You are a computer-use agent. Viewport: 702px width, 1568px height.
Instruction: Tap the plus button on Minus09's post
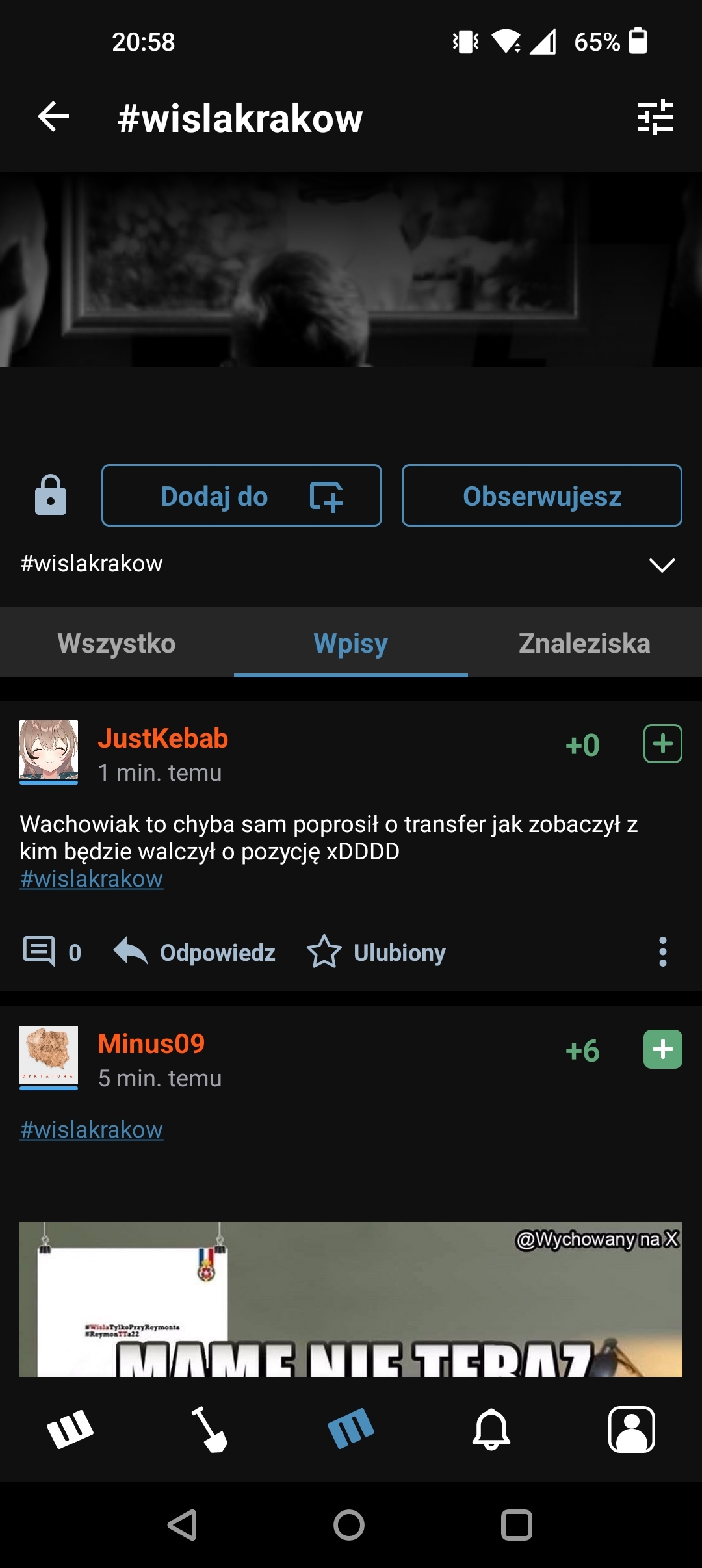(x=662, y=1049)
